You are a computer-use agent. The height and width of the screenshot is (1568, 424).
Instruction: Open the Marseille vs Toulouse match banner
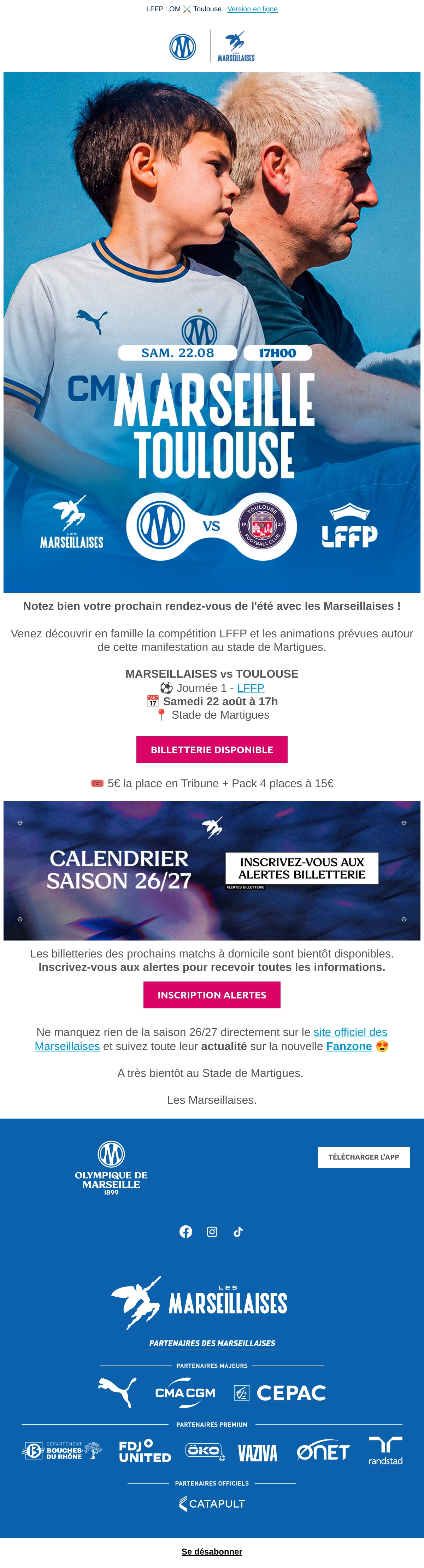coord(212,332)
